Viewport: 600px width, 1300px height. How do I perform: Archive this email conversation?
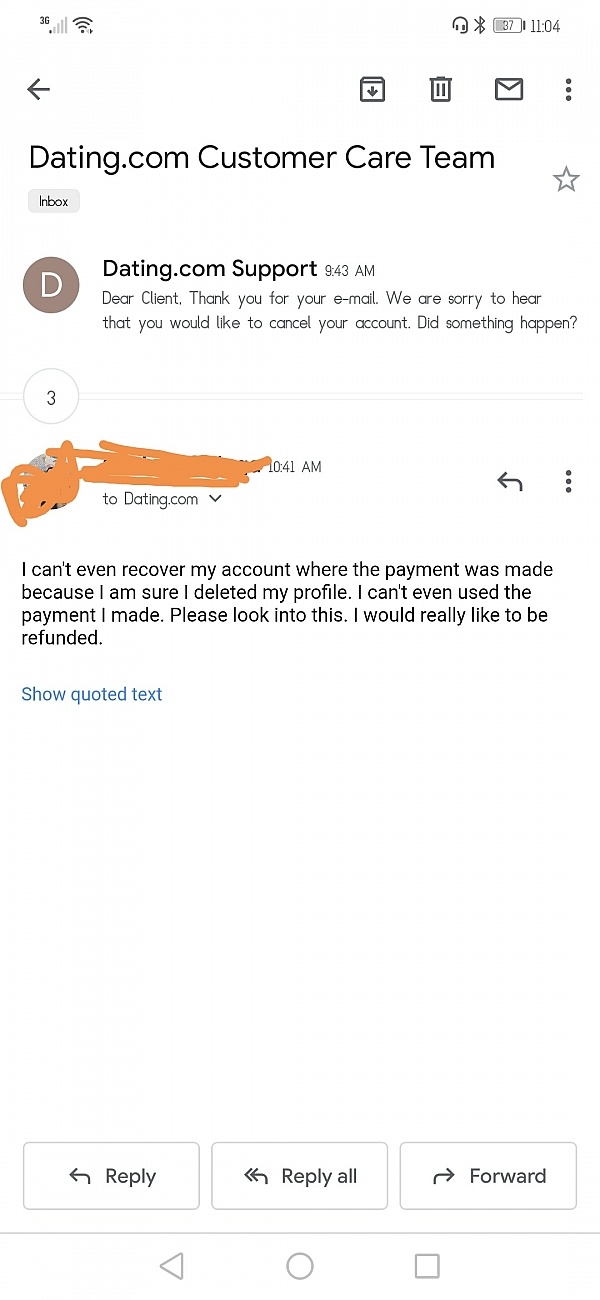point(372,90)
